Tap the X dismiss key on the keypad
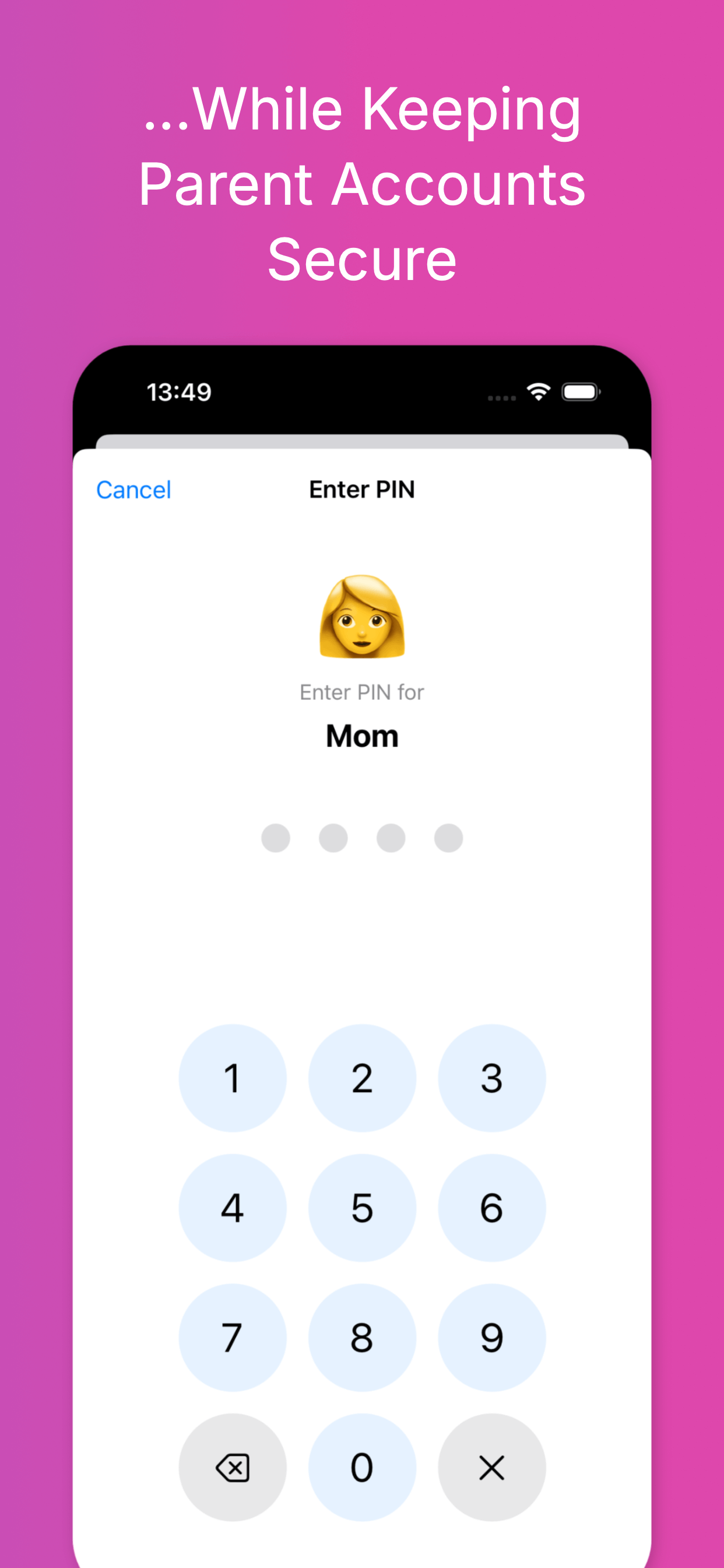 (x=491, y=1467)
